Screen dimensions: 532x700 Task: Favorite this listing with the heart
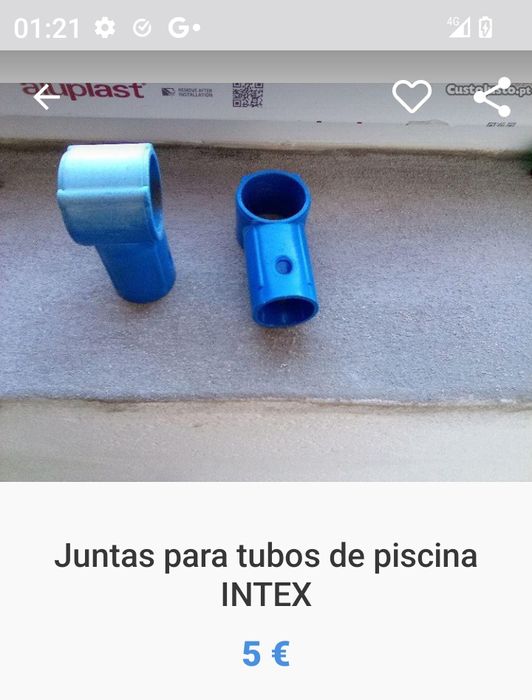(x=411, y=96)
